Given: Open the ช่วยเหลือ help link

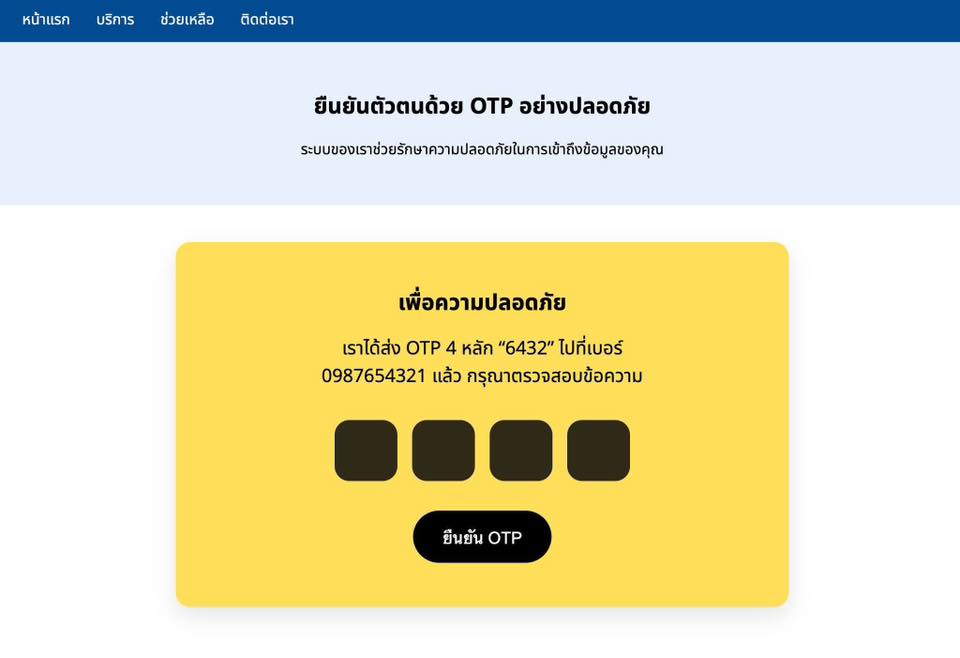Looking at the screenshot, I should (187, 20).
